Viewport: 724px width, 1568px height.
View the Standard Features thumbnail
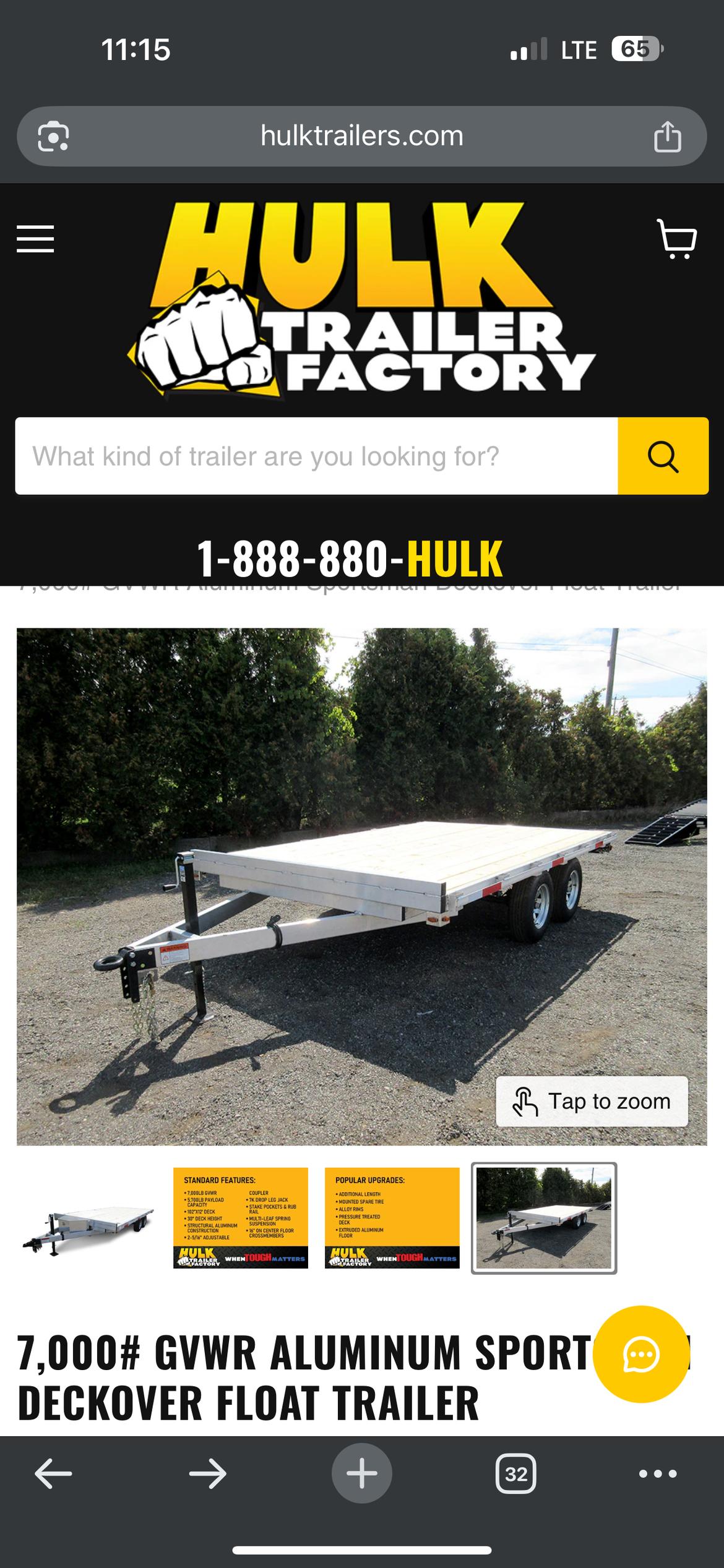tap(241, 1218)
